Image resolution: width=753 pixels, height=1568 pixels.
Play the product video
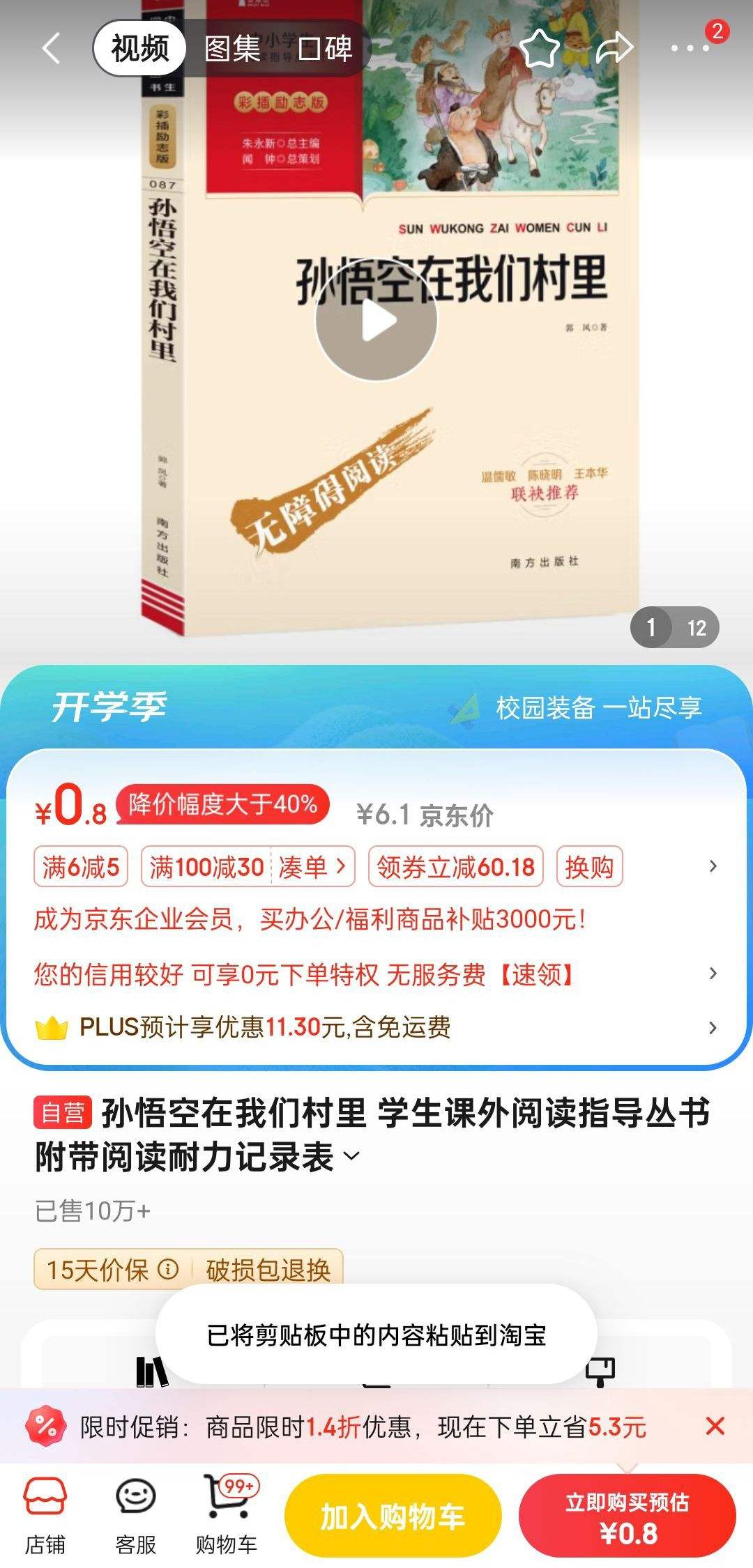(376, 321)
